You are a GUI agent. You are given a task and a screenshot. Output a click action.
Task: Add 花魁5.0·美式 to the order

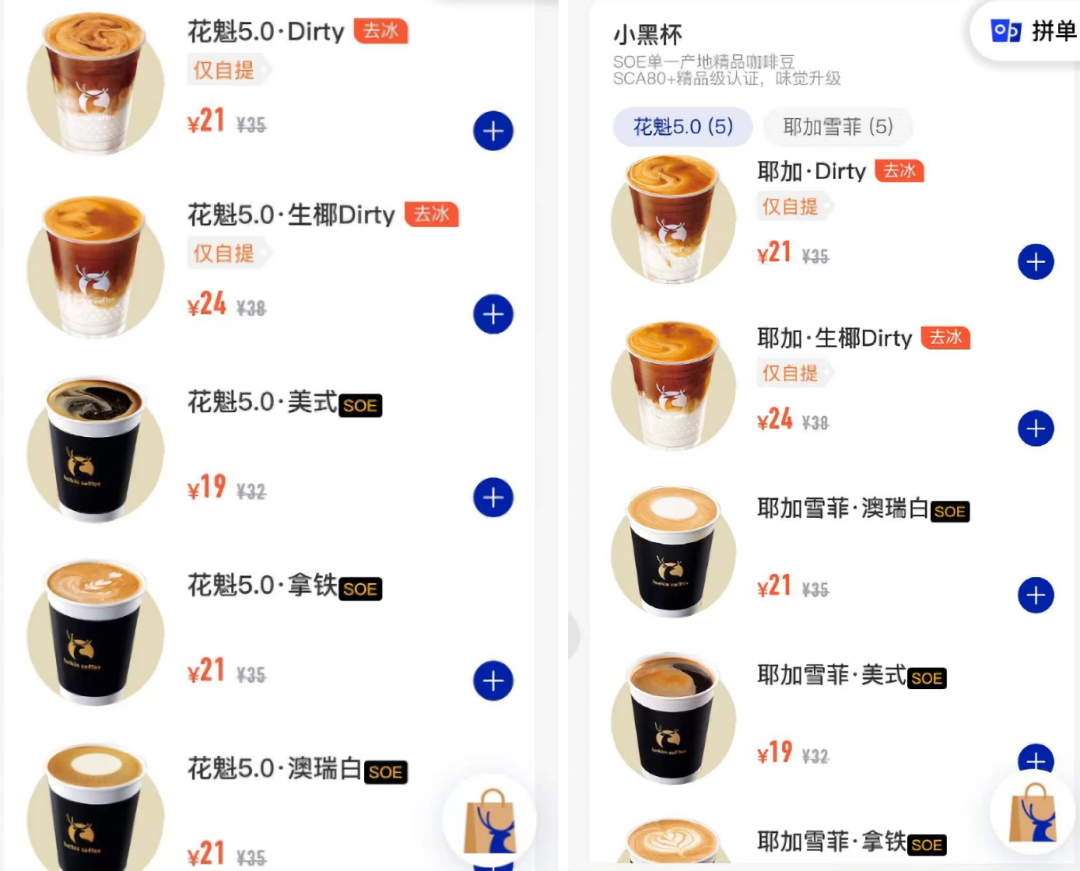coord(492,497)
